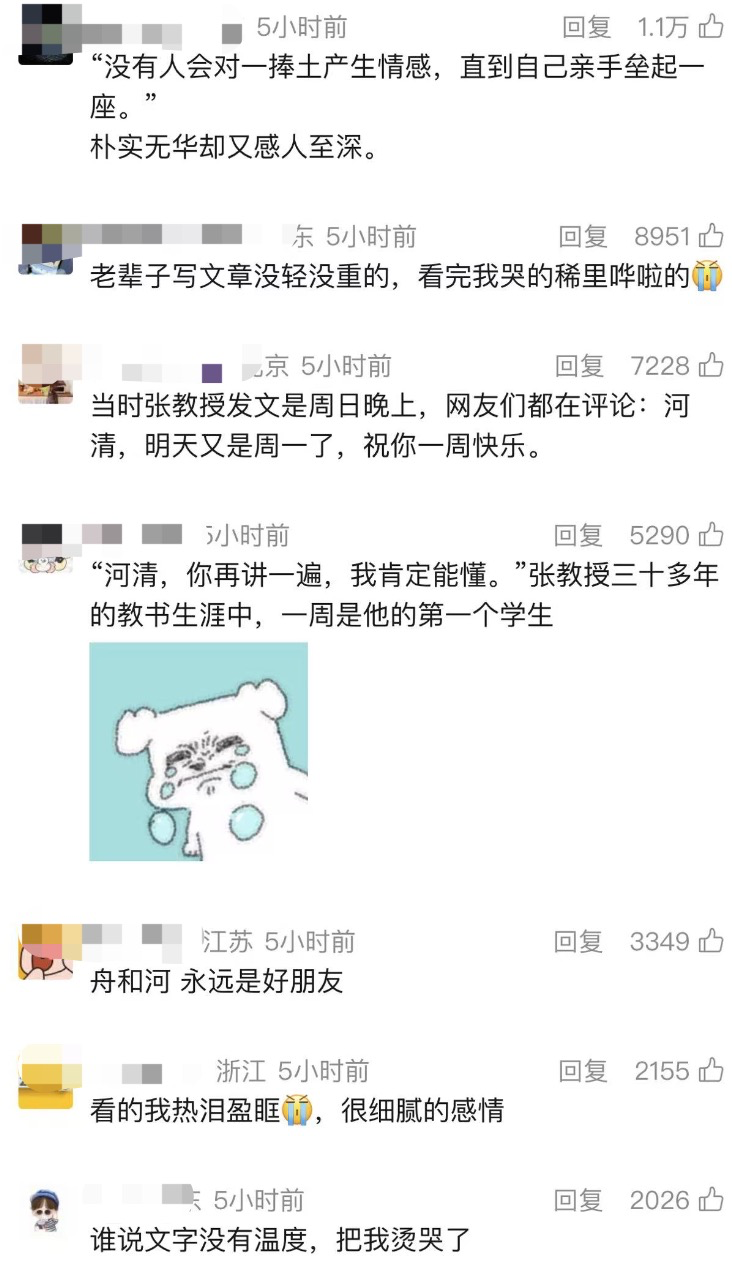Open the avatar of the 舟和河 commenter
Image resolution: width=732 pixels, height=1284 pixels.
point(45,952)
